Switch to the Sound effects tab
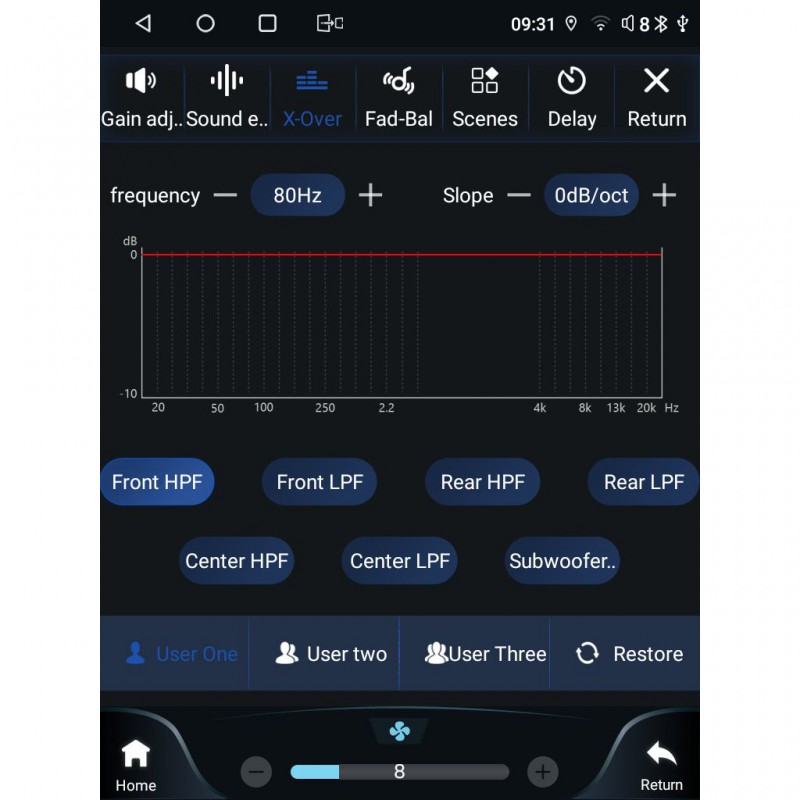The image size is (800, 800). point(227,98)
